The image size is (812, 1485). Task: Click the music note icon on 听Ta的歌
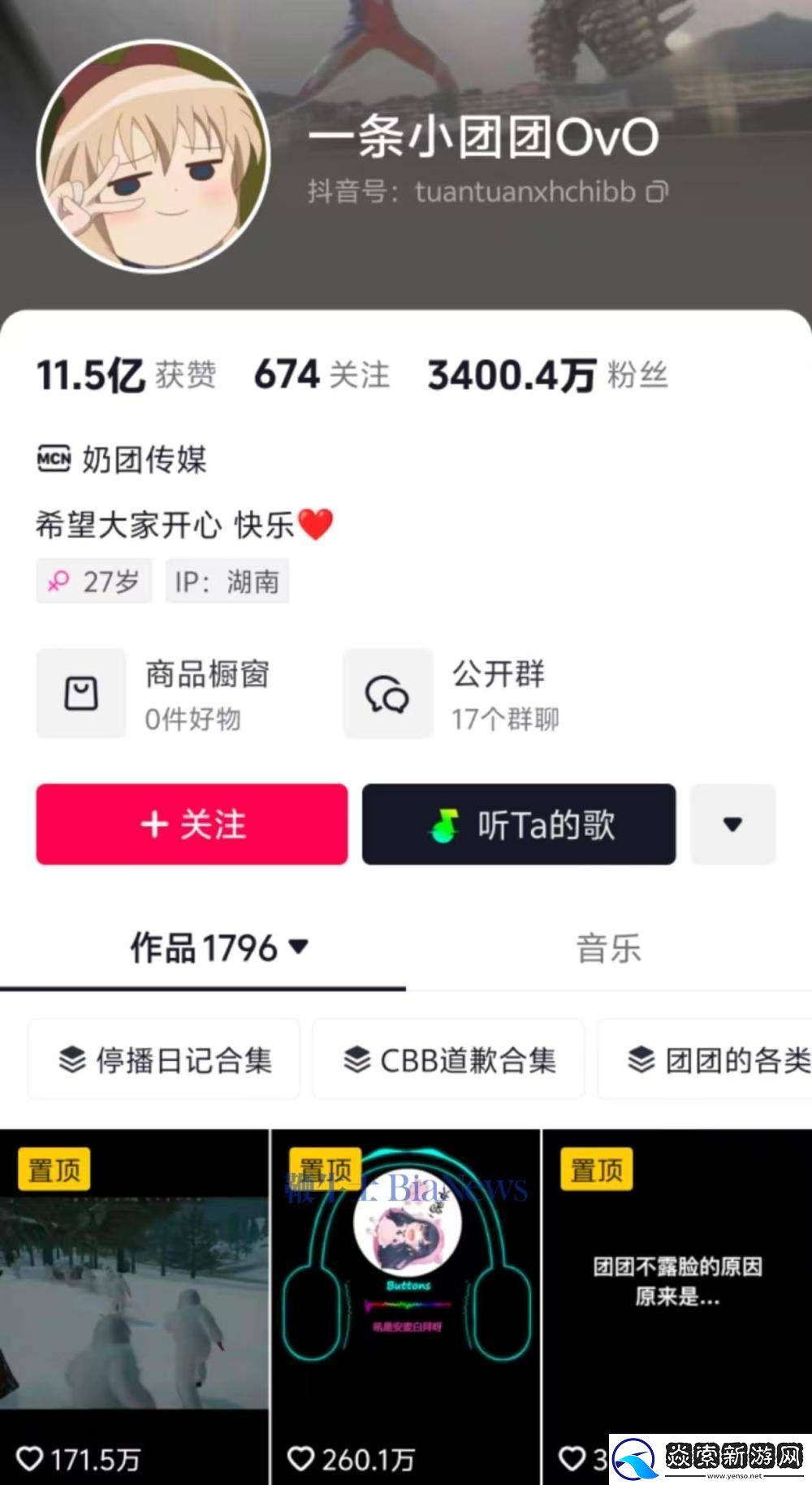pyautogui.click(x=443, y=825)
